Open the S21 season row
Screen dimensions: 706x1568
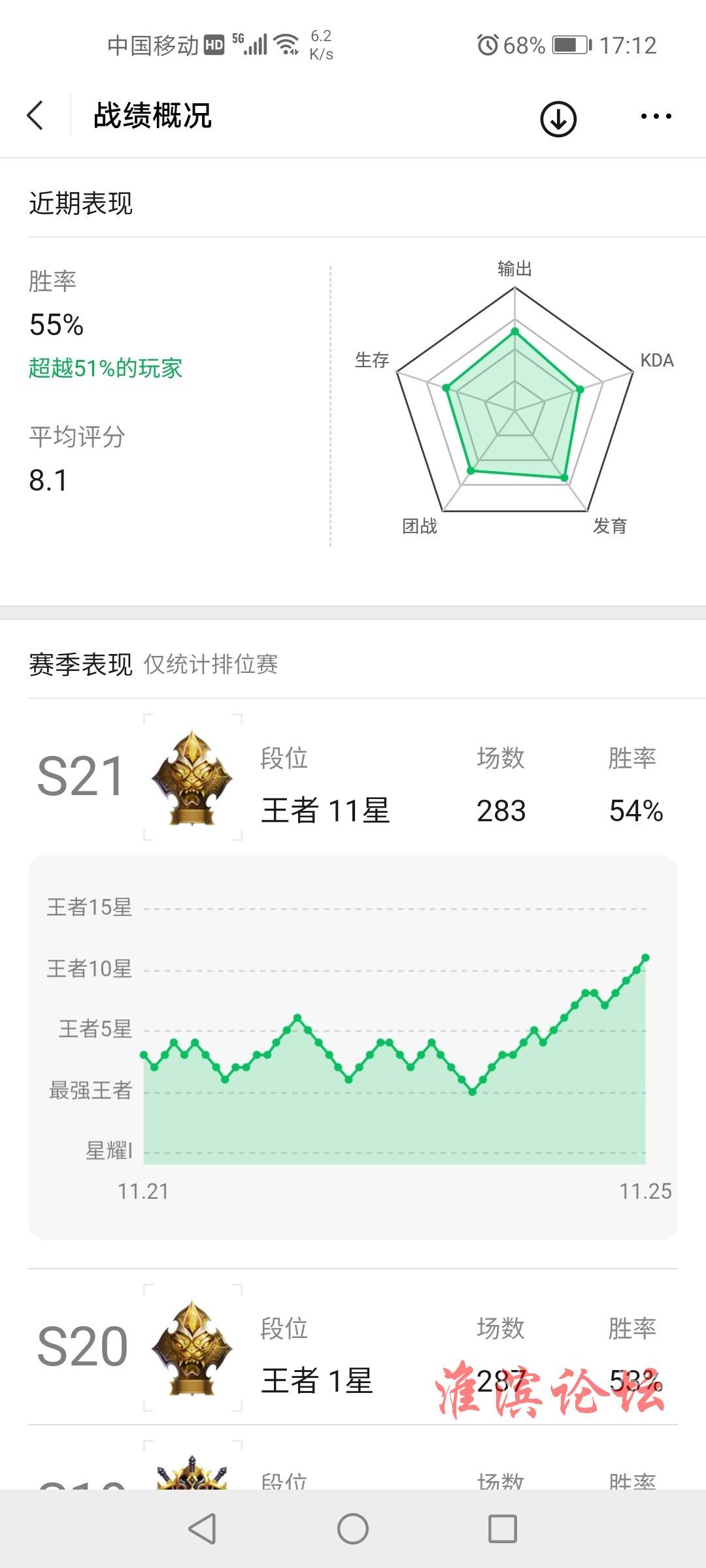click(x=353, y=777)
